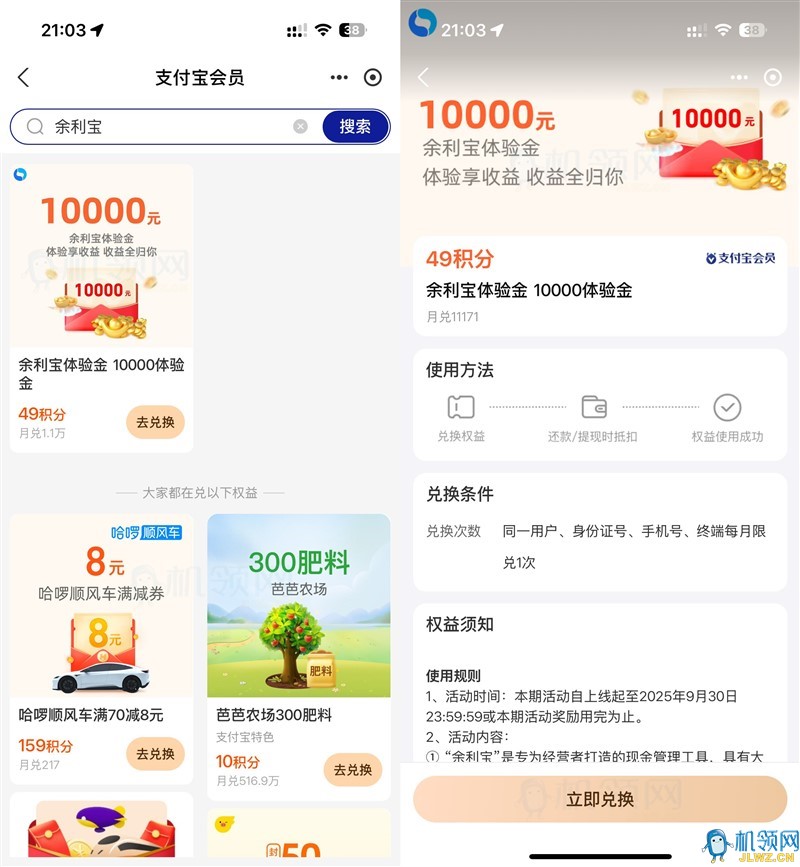800x867 pixels.
Task: Go back from the 支付宝会员 search page
Action: pyautogui.click(x=24, y=78)
